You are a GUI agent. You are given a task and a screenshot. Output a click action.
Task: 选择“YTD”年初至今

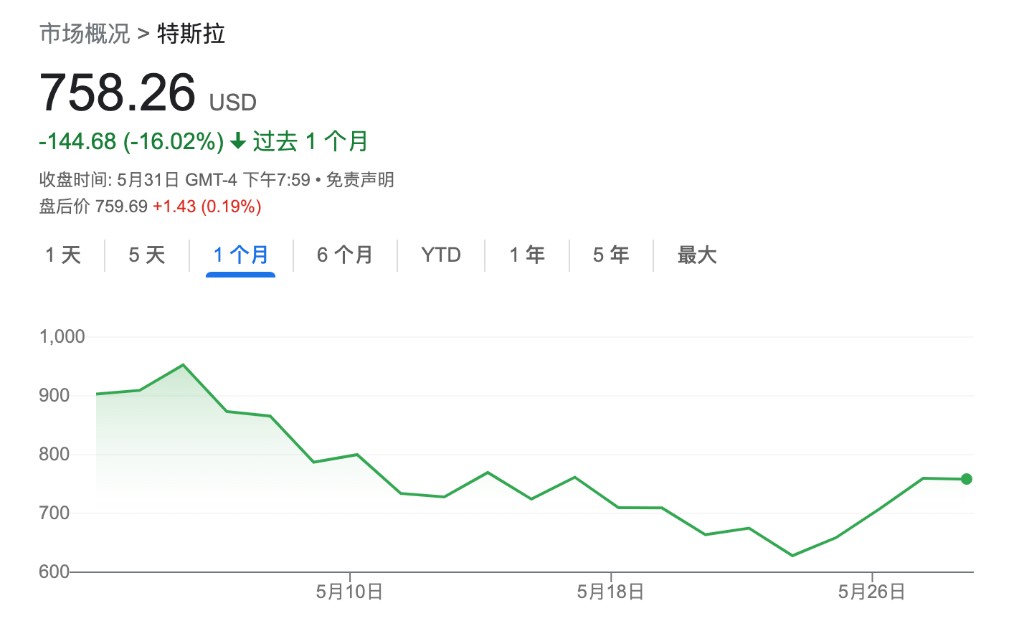(x=441, y=255)
